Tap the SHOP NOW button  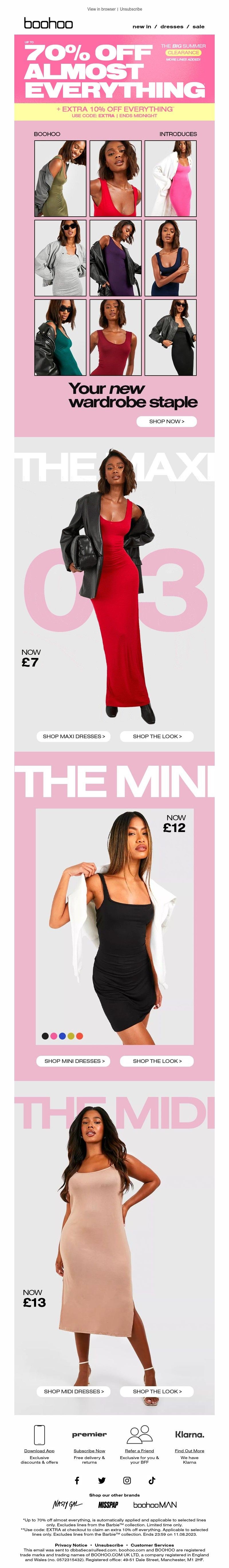(166, 421)
